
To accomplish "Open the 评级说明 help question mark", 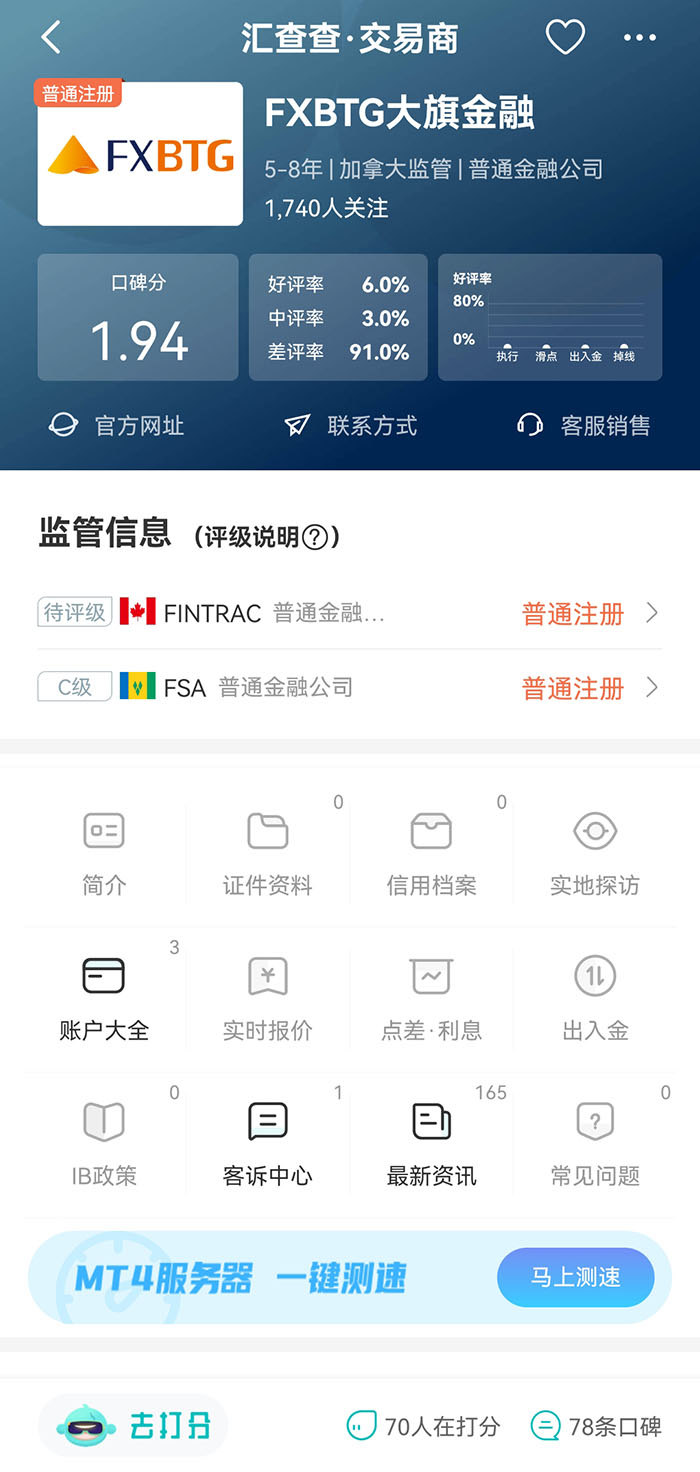I will (x=314, y=537).
